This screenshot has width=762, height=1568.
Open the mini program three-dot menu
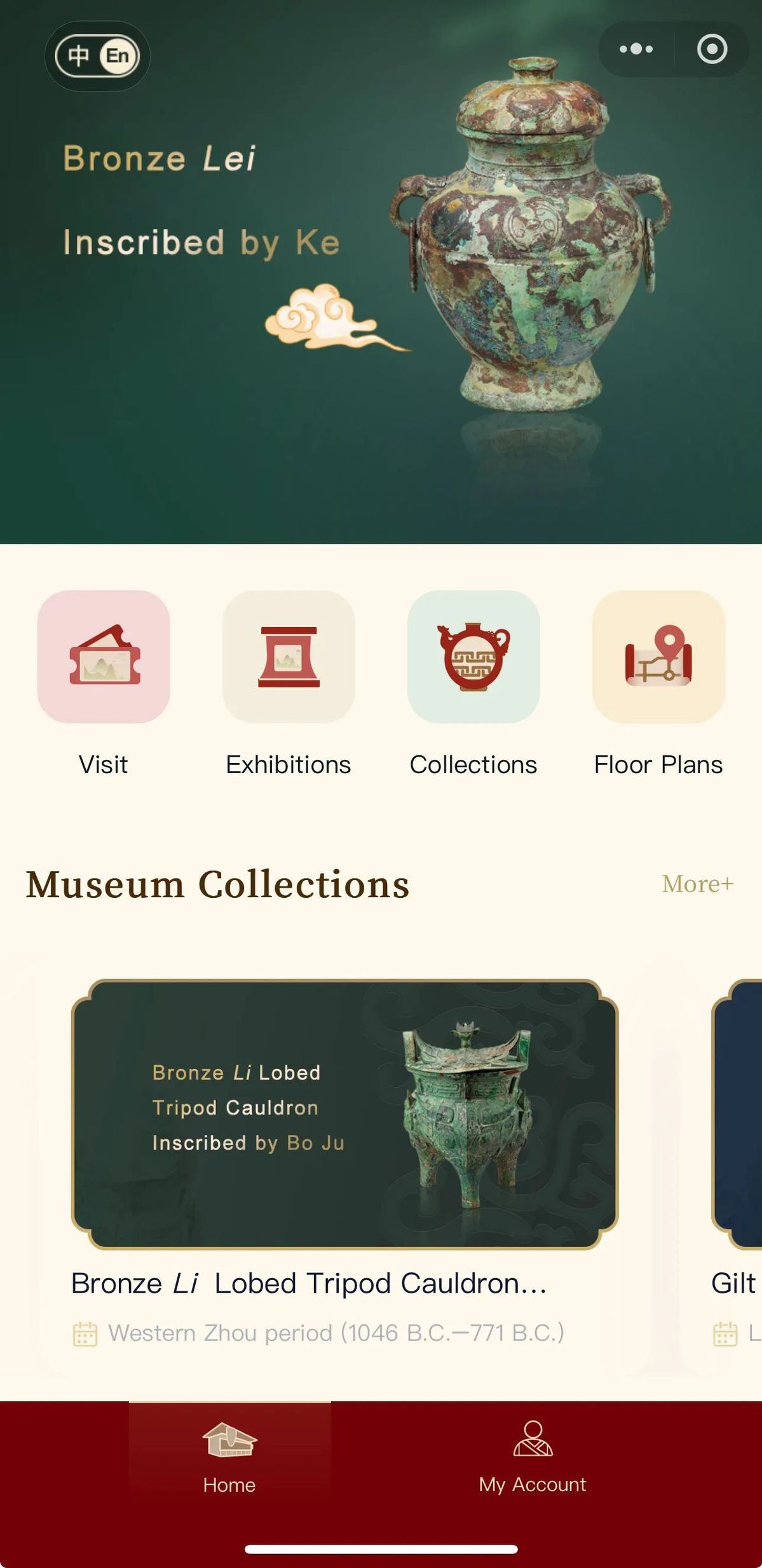636,49
